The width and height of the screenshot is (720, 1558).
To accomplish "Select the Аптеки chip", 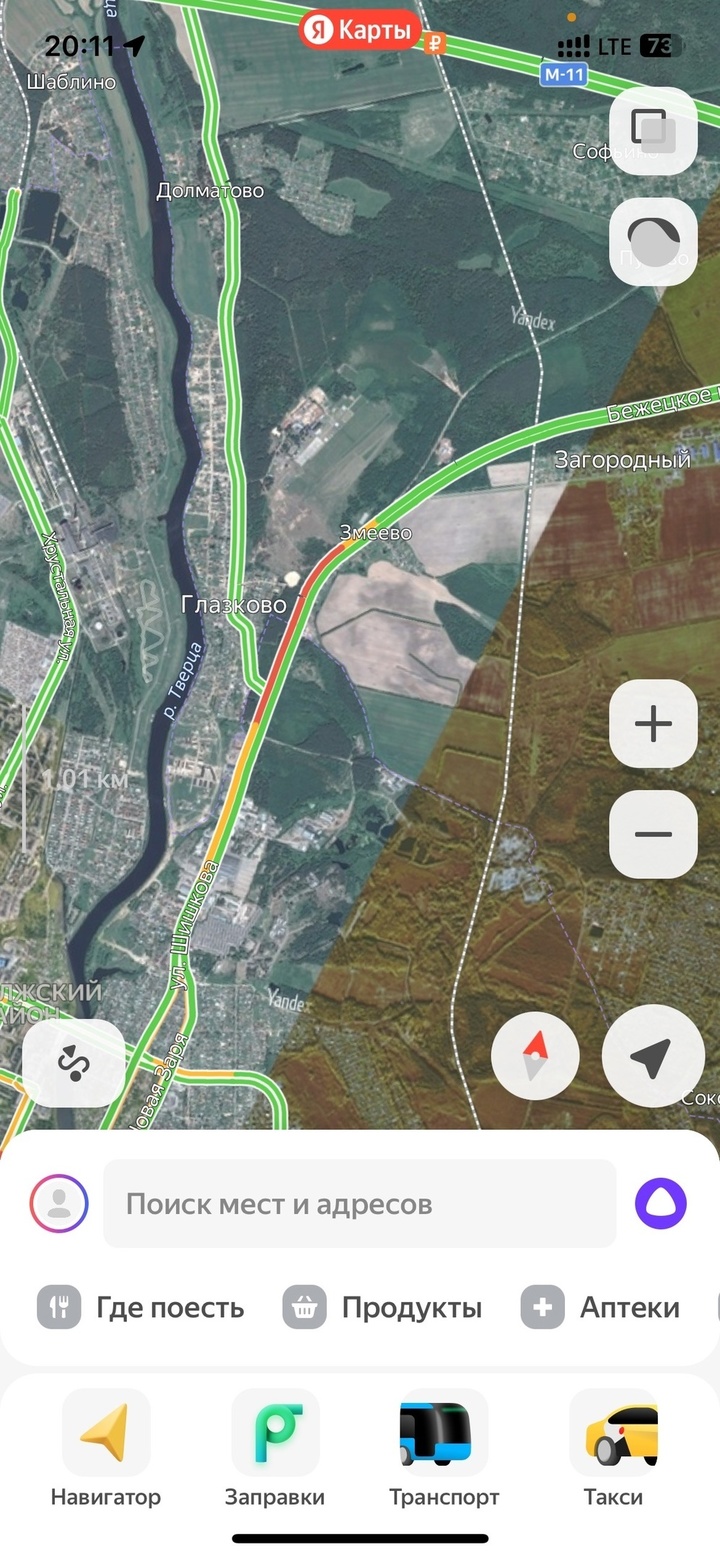I will tap(601, 1307).
